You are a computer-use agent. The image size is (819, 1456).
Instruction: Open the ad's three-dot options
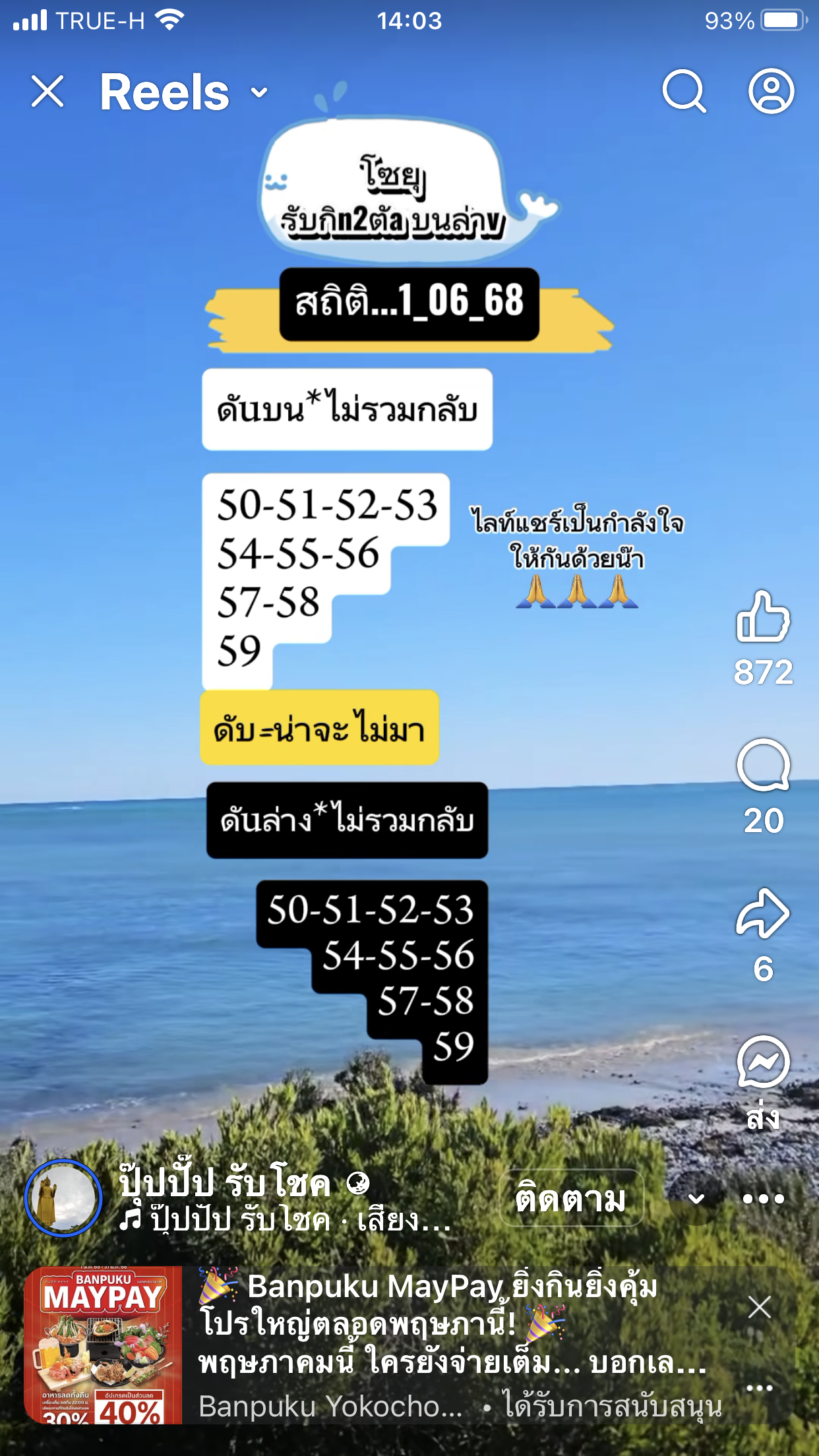[x=760, y=1387]
